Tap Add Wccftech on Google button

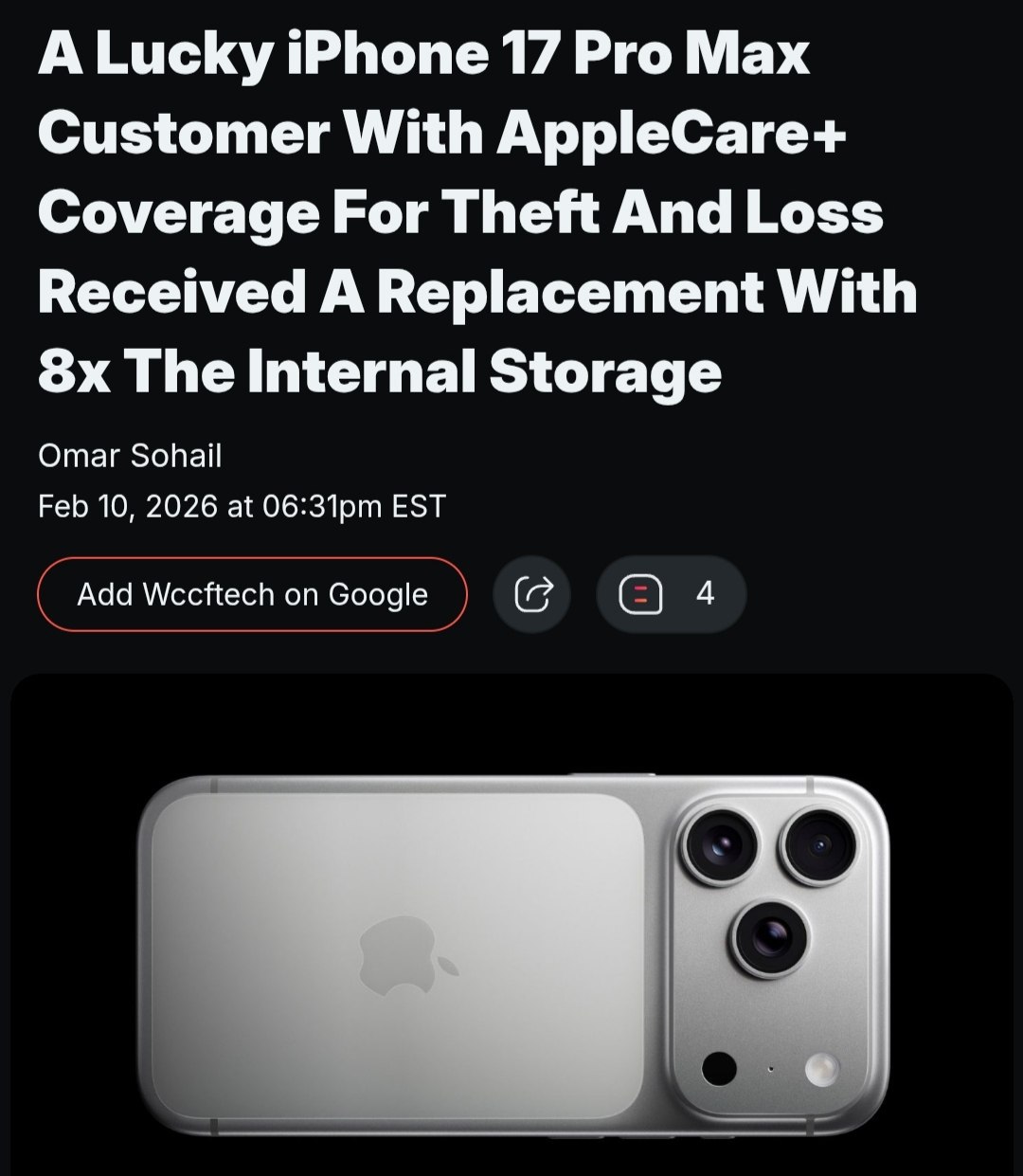click(252, 594)
